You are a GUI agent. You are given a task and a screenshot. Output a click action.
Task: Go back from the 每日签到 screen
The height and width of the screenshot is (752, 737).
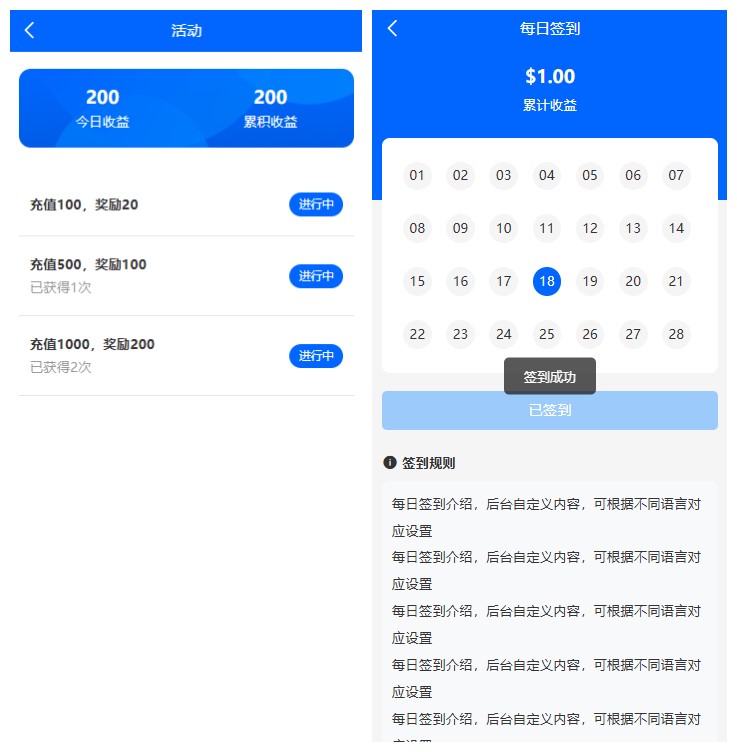(393, 28)
